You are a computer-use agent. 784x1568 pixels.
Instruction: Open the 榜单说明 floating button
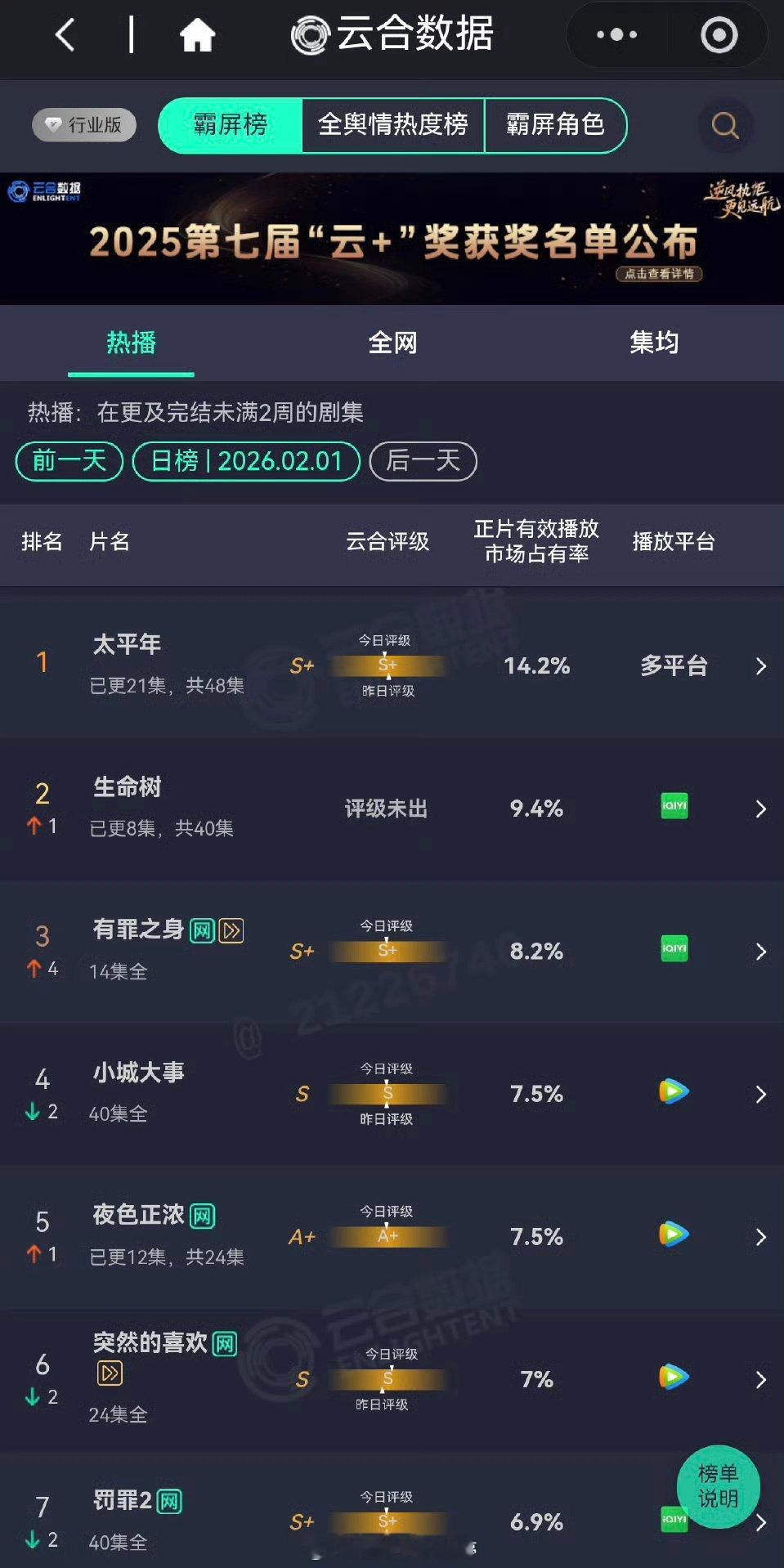(719, 1488)
